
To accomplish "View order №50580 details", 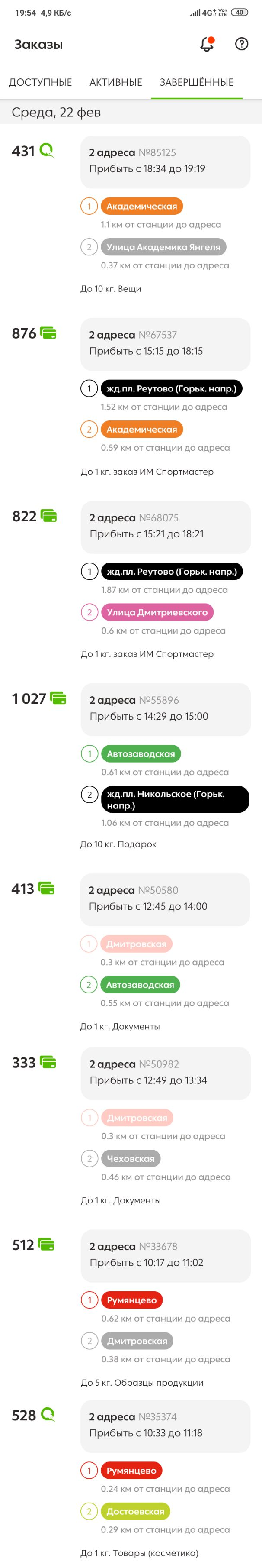I will [165, 899].
